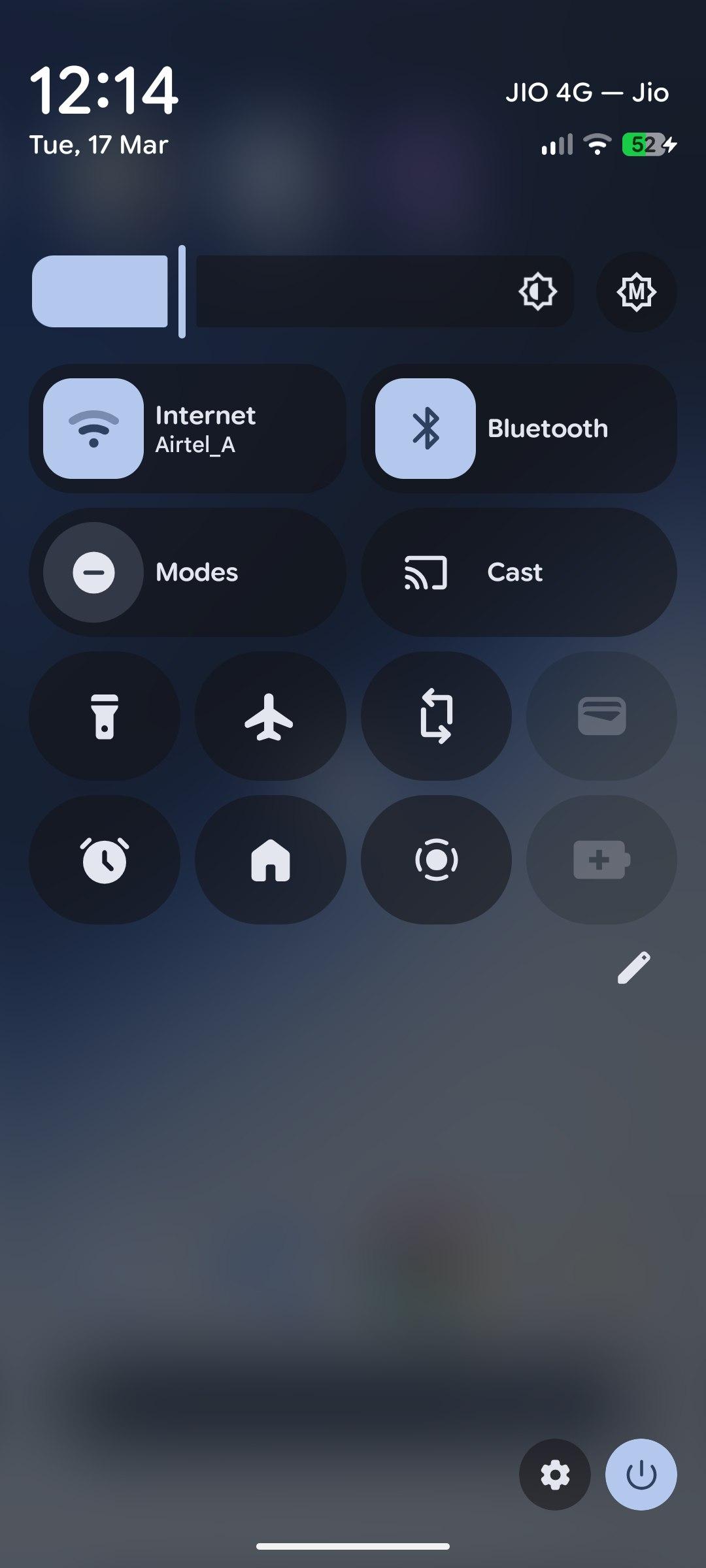Screen dimensions: 706x1568
Task: Start screen recording
Action: (436, 860)
